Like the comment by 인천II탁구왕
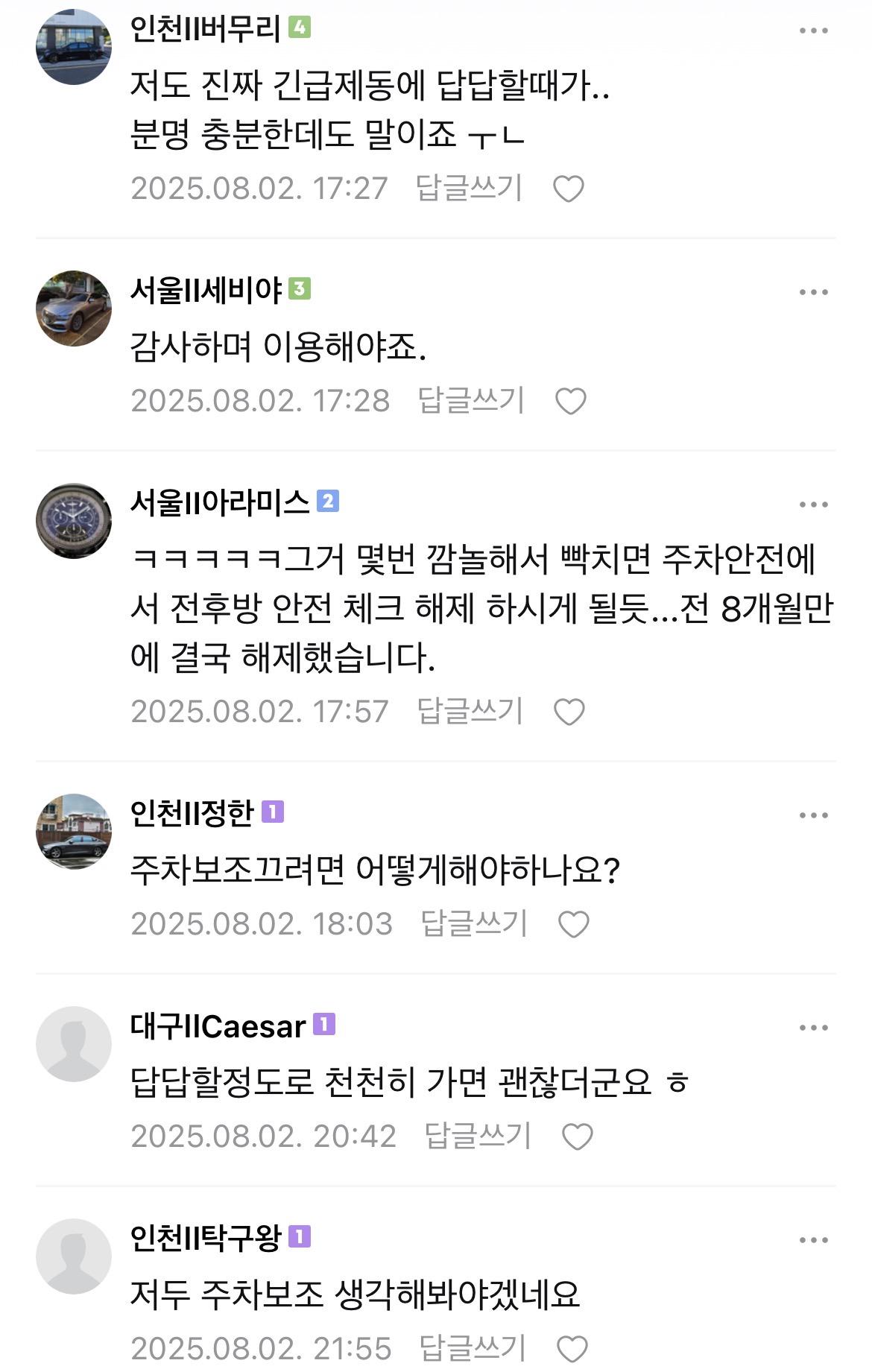 click(572, 1348)
